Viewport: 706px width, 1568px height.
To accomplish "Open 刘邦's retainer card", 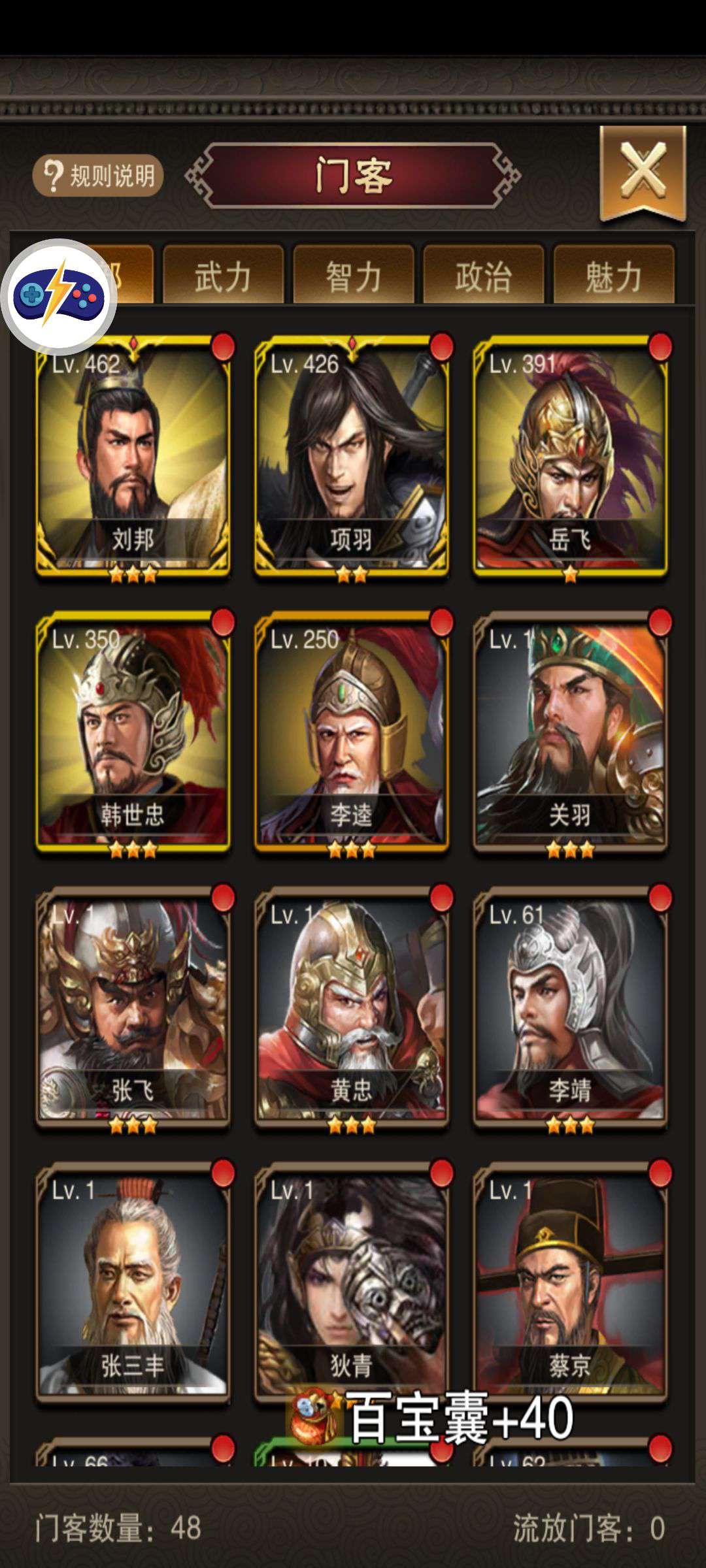I will (x=133, y=457).
